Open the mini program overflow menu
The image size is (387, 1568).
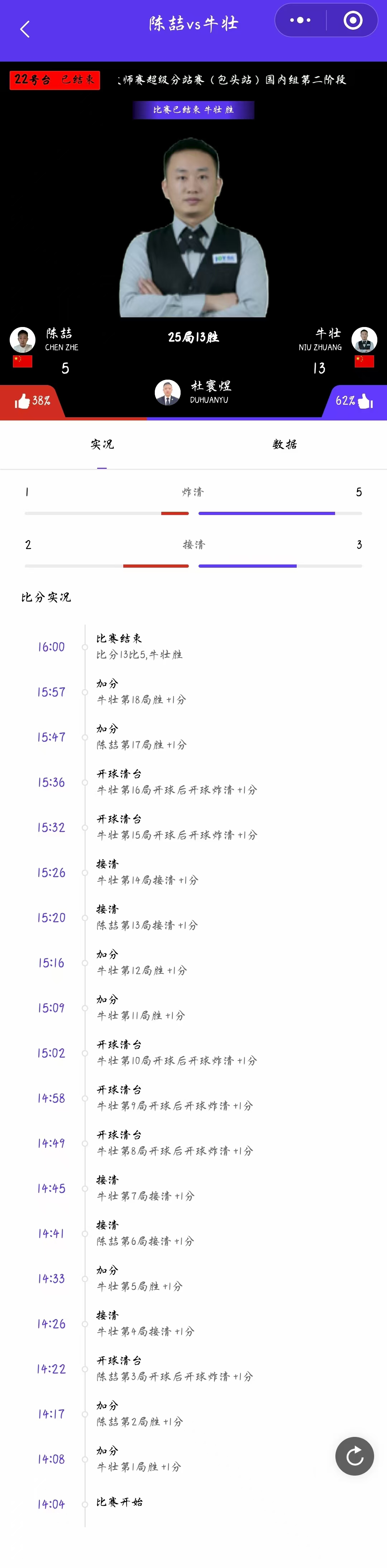coord(300,20)
